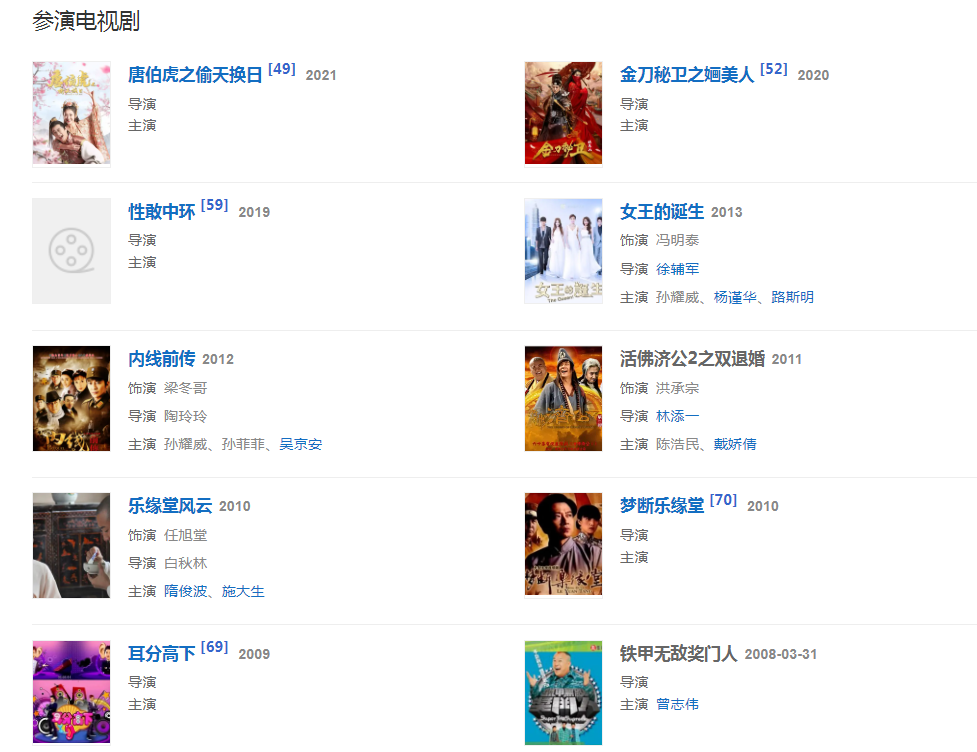
Task: Open actor 吴京安's page
Action: coord(300,444)
